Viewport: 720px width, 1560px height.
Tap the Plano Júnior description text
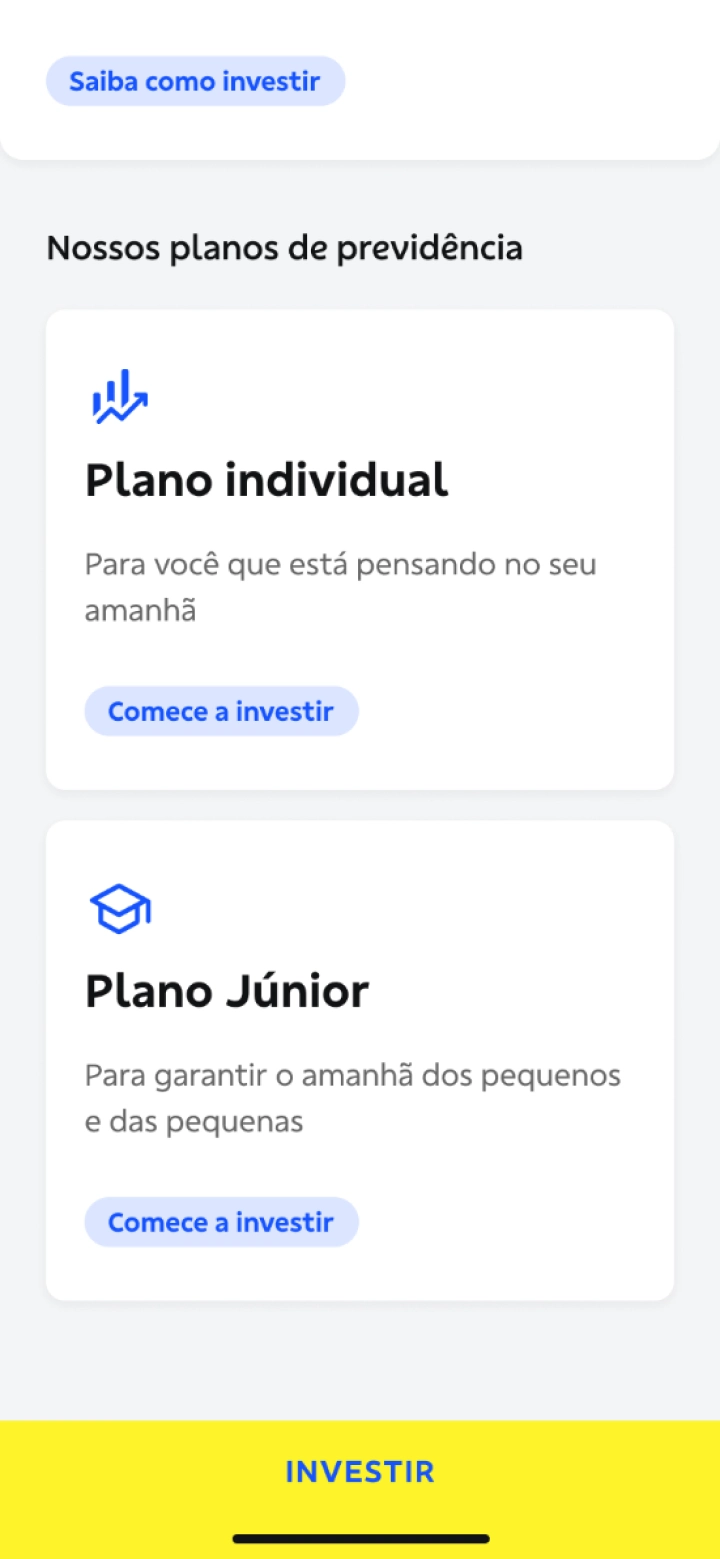click(x=352, y=1097)
